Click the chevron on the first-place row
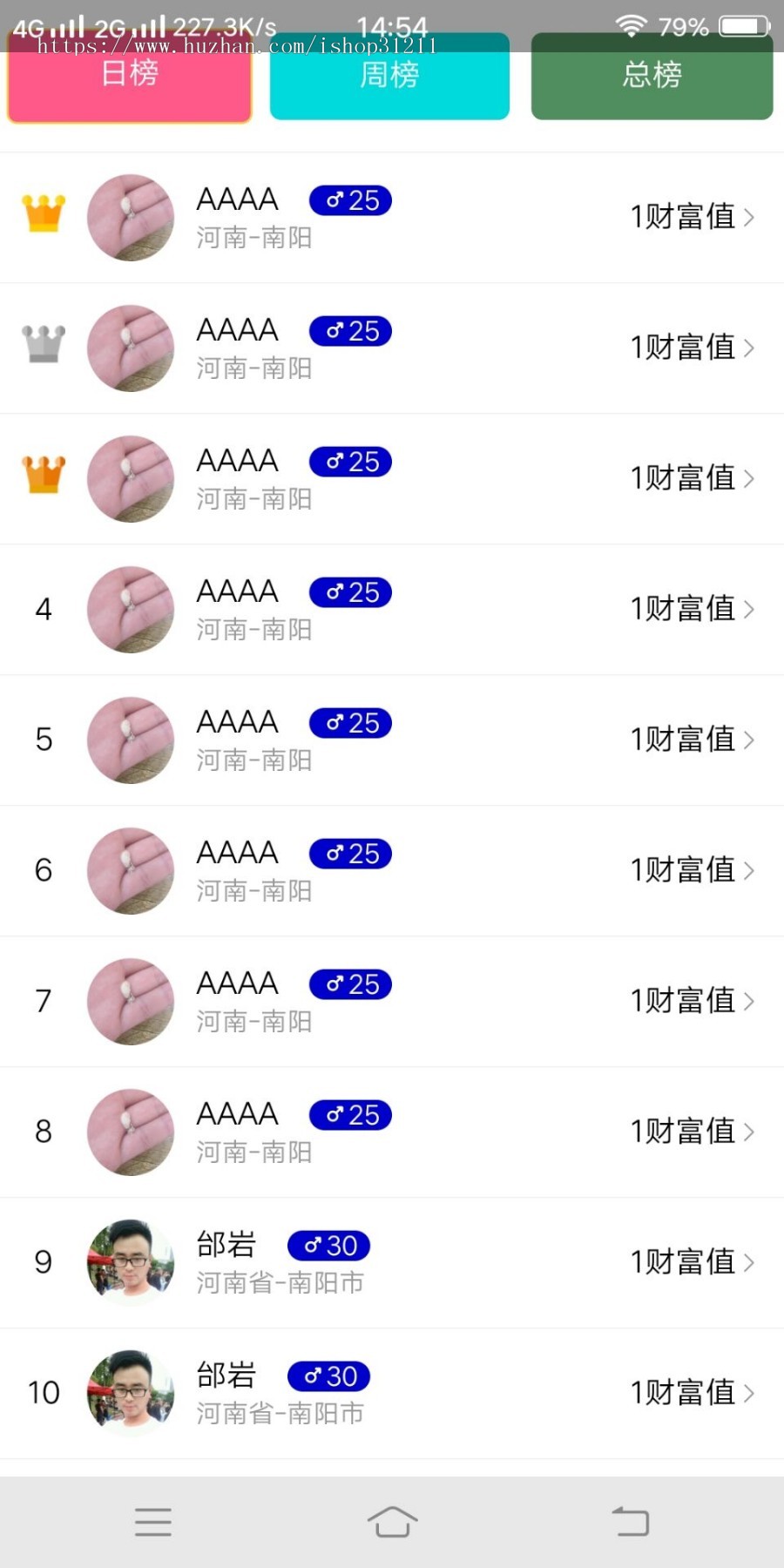784x1568 pixels. pos(751,217)
